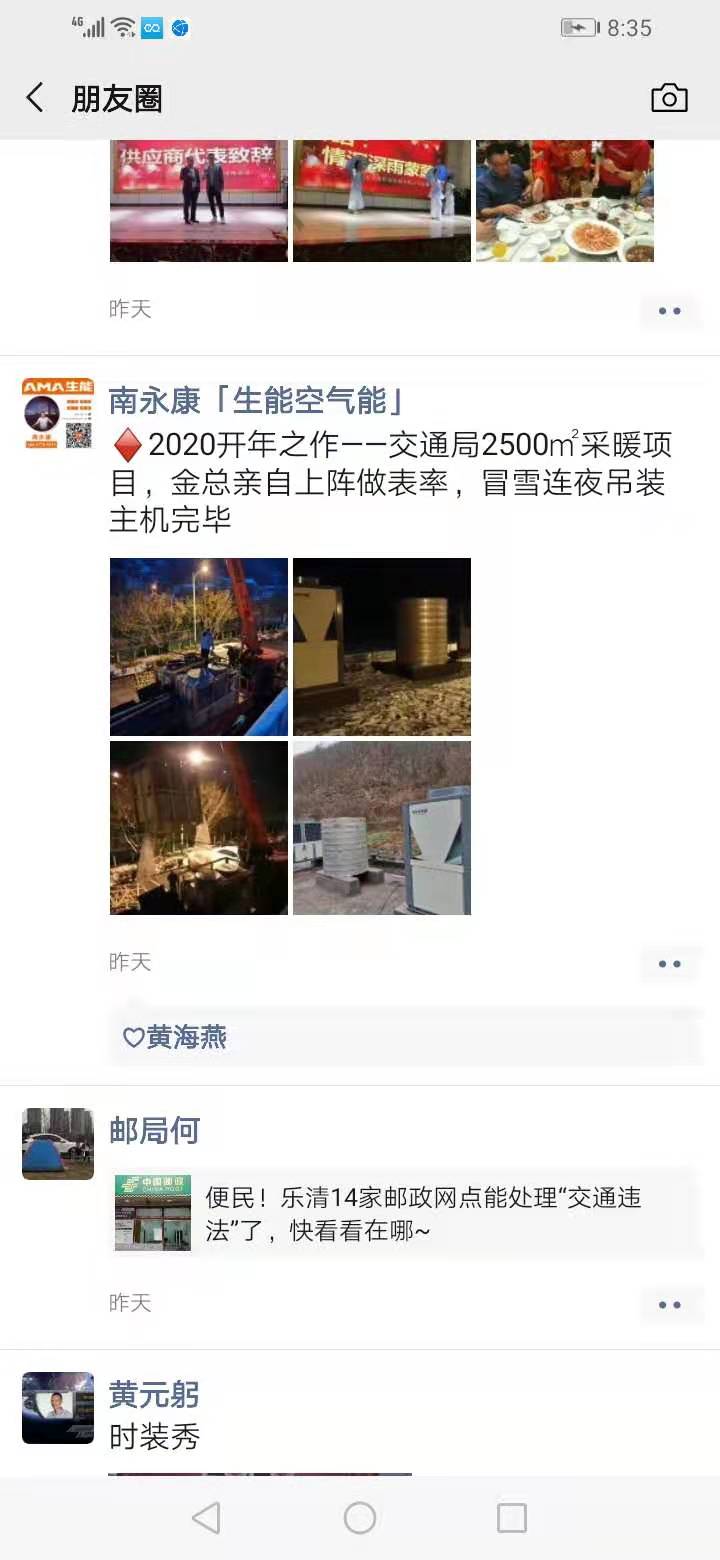This screenshot has width=720, height=1560.
Task: Open 南永康「生能空气能」 profile name
Action: 258,401
